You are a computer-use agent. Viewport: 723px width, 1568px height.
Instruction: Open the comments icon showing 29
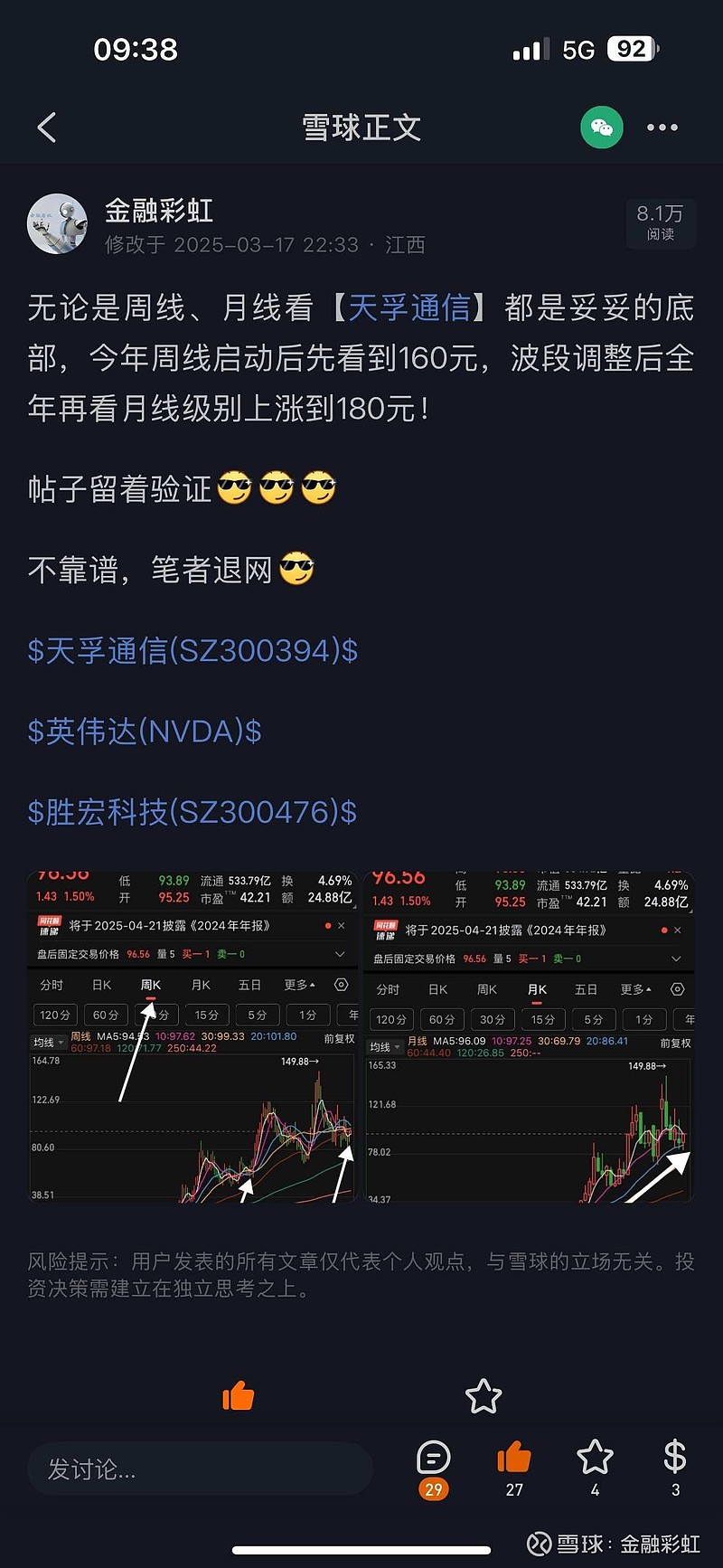(x=434, y=1462)
